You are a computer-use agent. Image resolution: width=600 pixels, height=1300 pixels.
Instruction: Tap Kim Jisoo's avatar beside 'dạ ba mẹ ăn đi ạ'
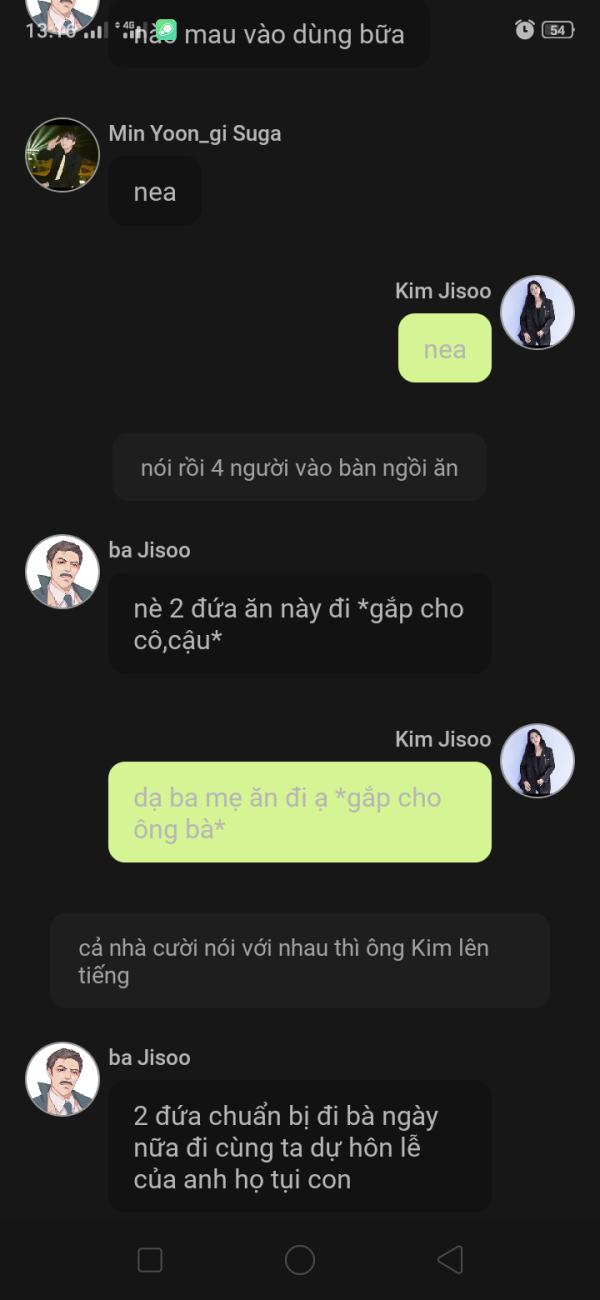(537, 761)
